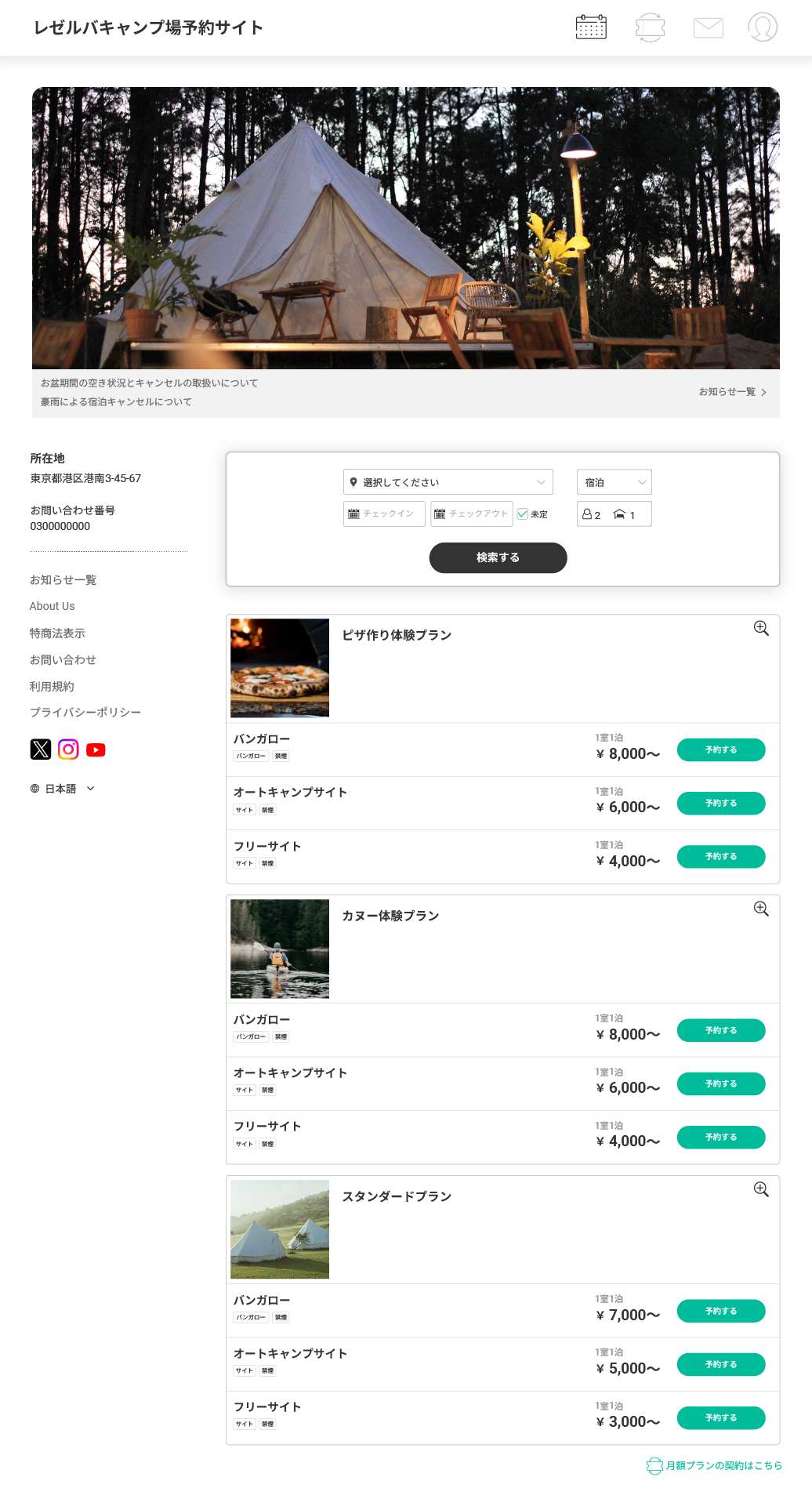Uncheck the 未定 checkbox
812x1488 pixels.
523,514
